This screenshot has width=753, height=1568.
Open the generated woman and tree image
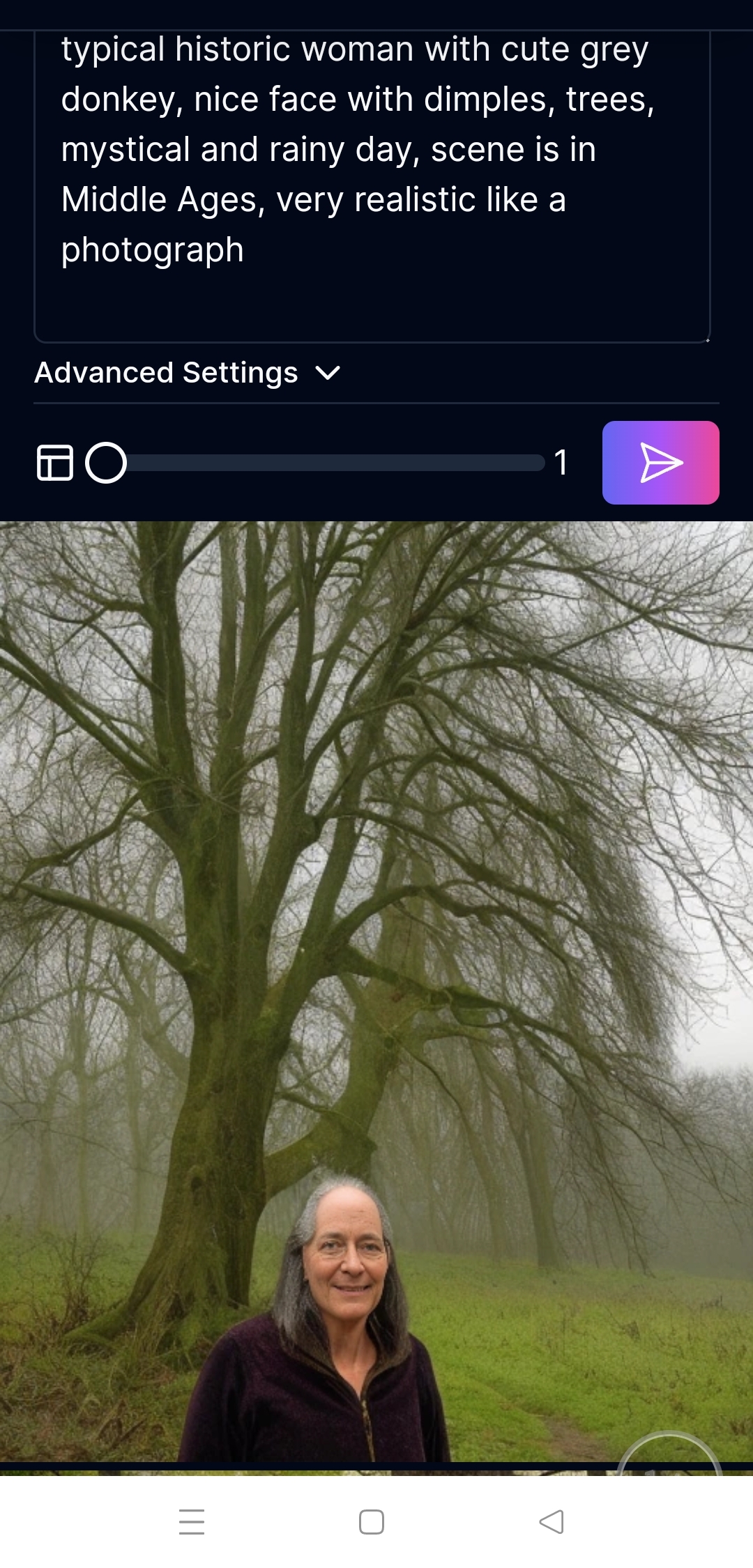[376, 976]
